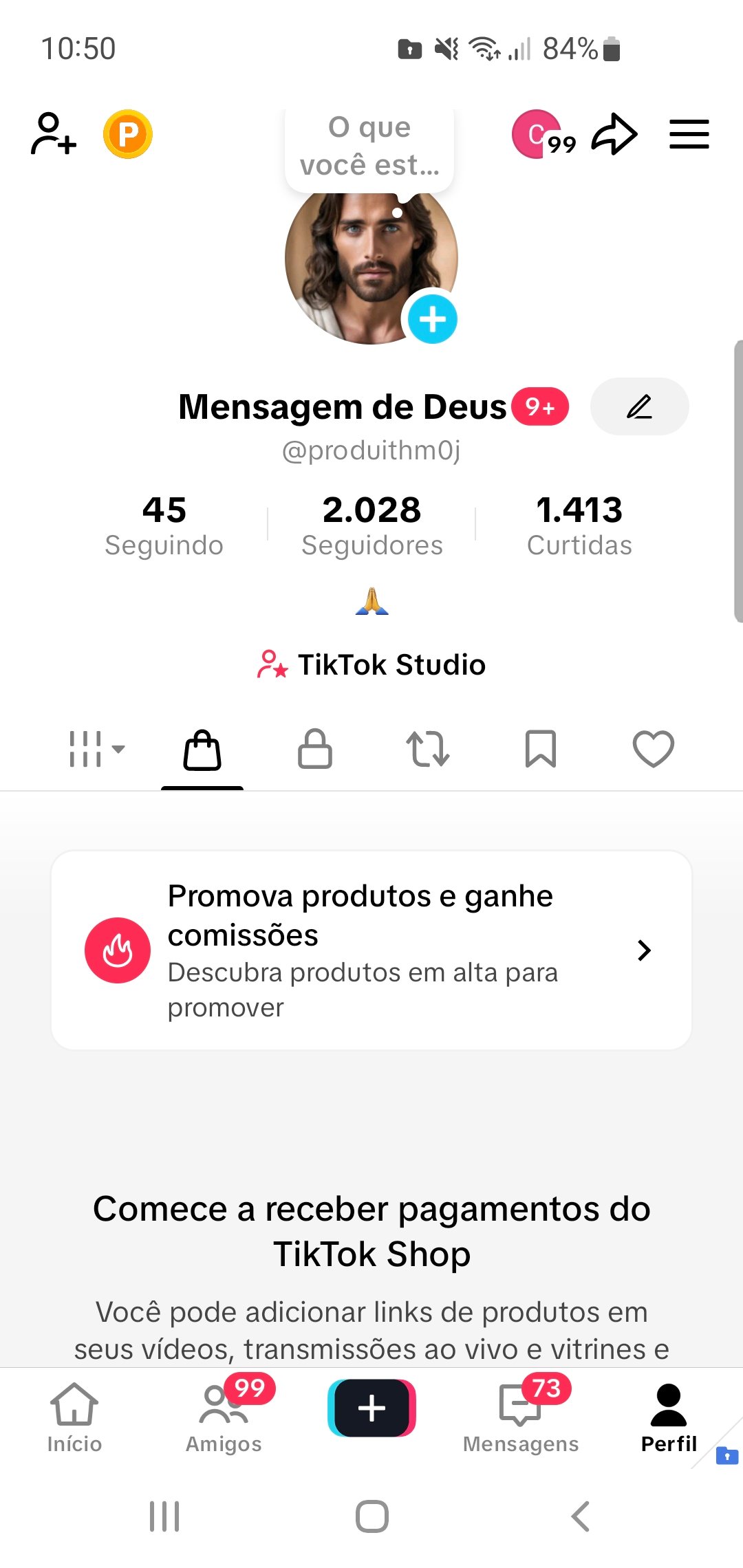Open the private videos lock tab
This screenshot has height=1568, width=743.
(x=315, y=750)
